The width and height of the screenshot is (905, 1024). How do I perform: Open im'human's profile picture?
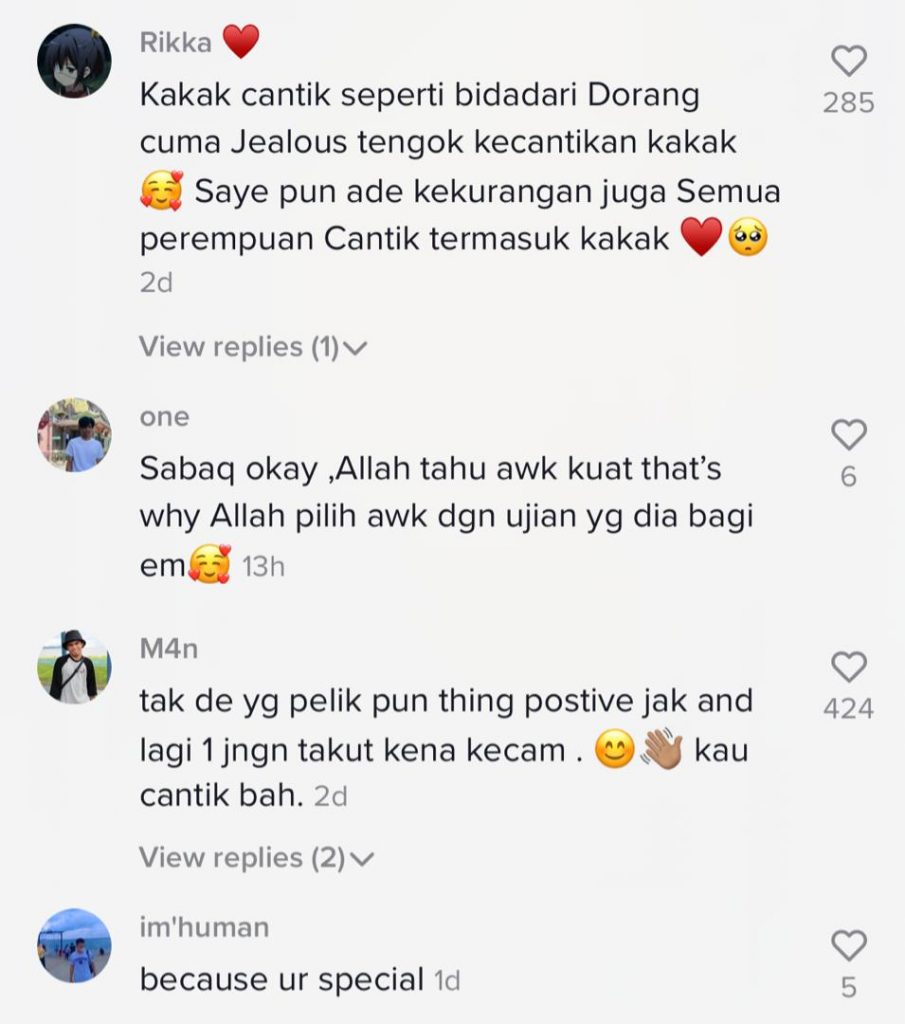(74, 946)
